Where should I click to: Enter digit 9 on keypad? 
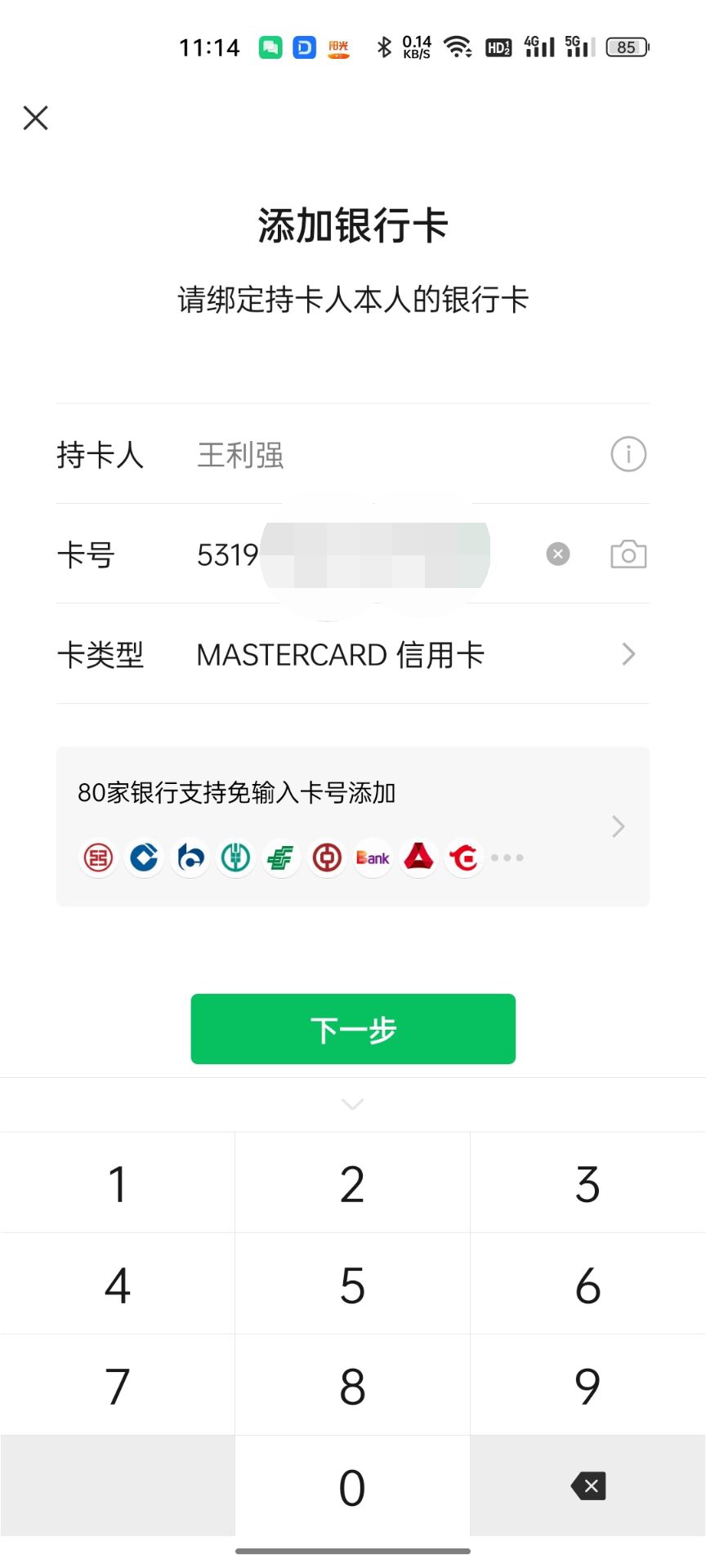pyautogui.click(x=588, y=1386)
